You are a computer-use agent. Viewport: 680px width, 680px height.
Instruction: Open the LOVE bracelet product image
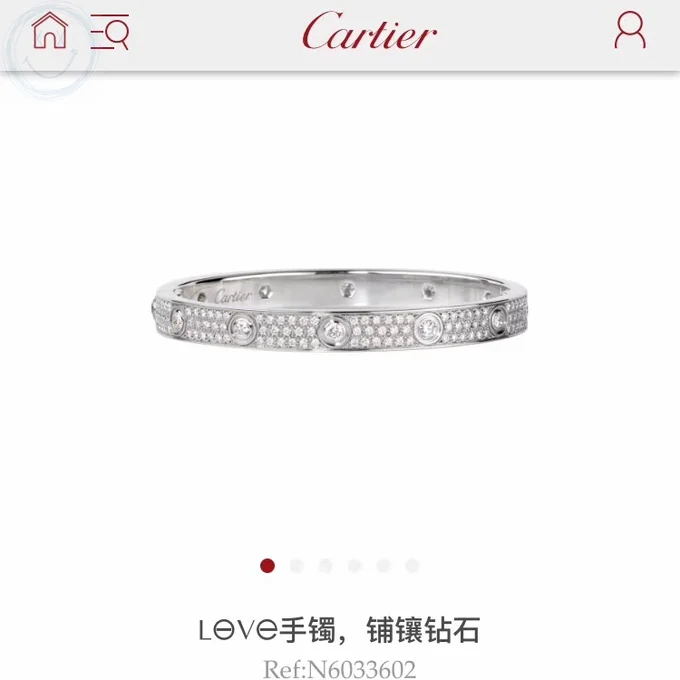tap(340, 318)
